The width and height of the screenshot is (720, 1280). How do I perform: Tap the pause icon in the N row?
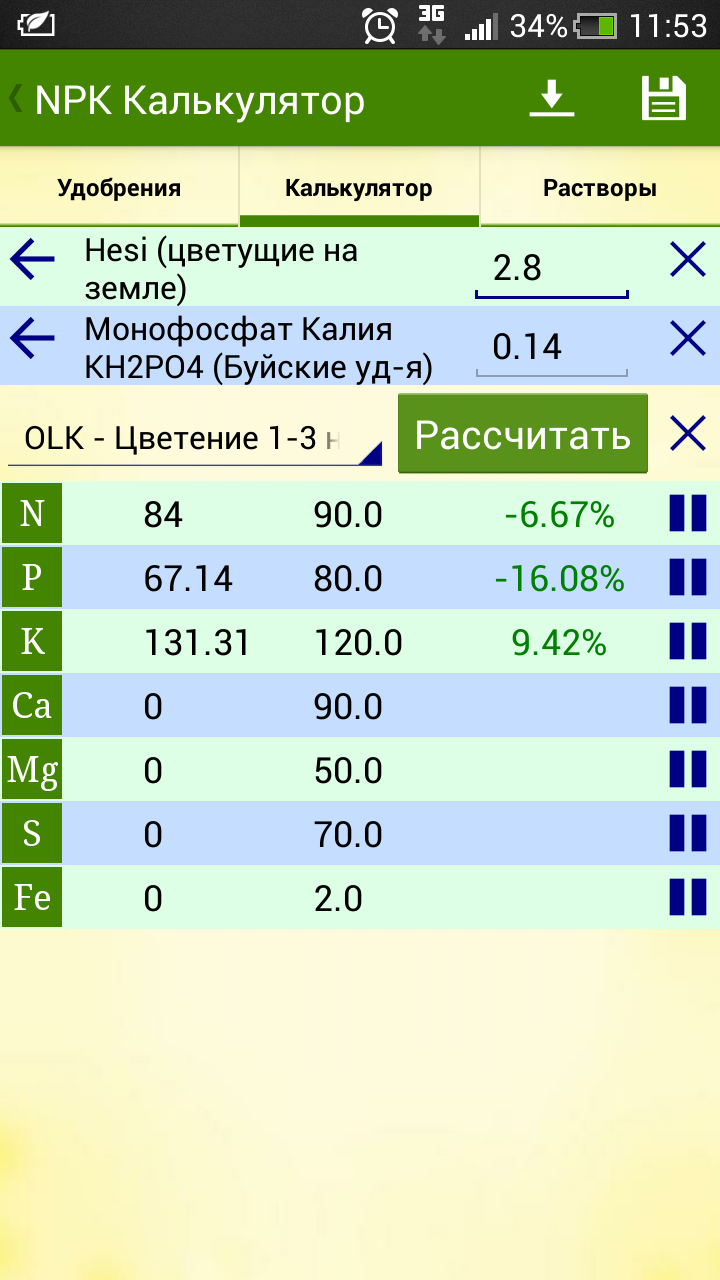[688, 513]
